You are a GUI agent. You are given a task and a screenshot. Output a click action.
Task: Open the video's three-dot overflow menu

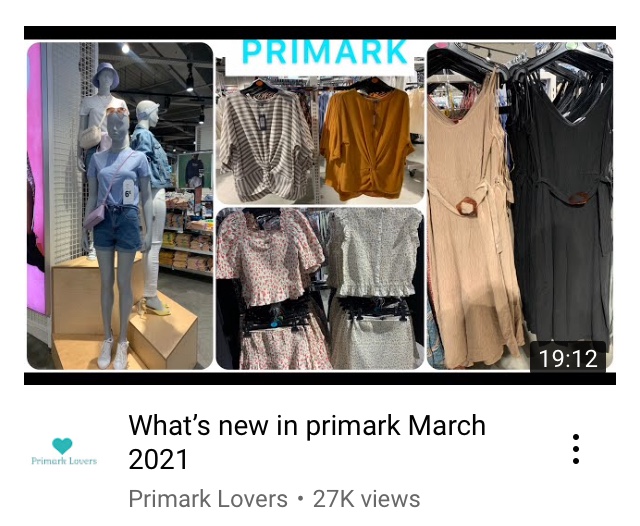[x=576, y=450]
